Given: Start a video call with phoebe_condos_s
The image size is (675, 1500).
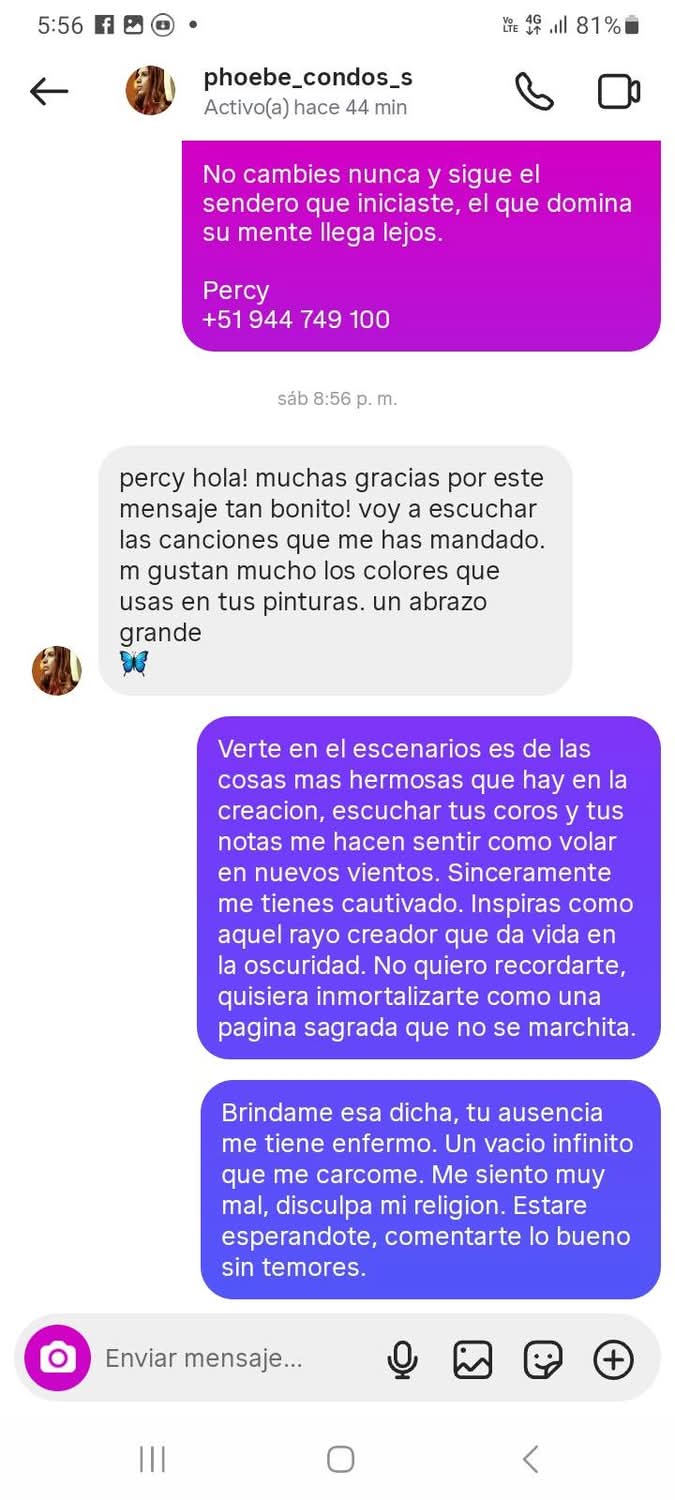Looking at the screenshot, I should (618, 92).
